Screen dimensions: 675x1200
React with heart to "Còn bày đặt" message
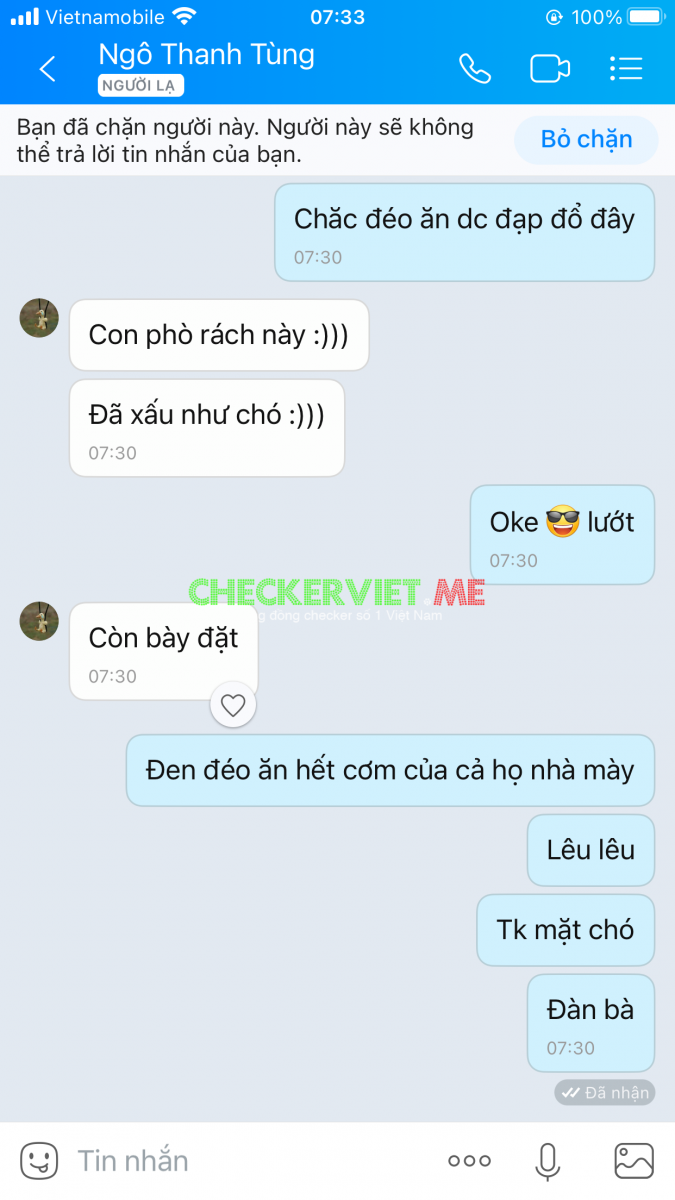click(233, 706)
